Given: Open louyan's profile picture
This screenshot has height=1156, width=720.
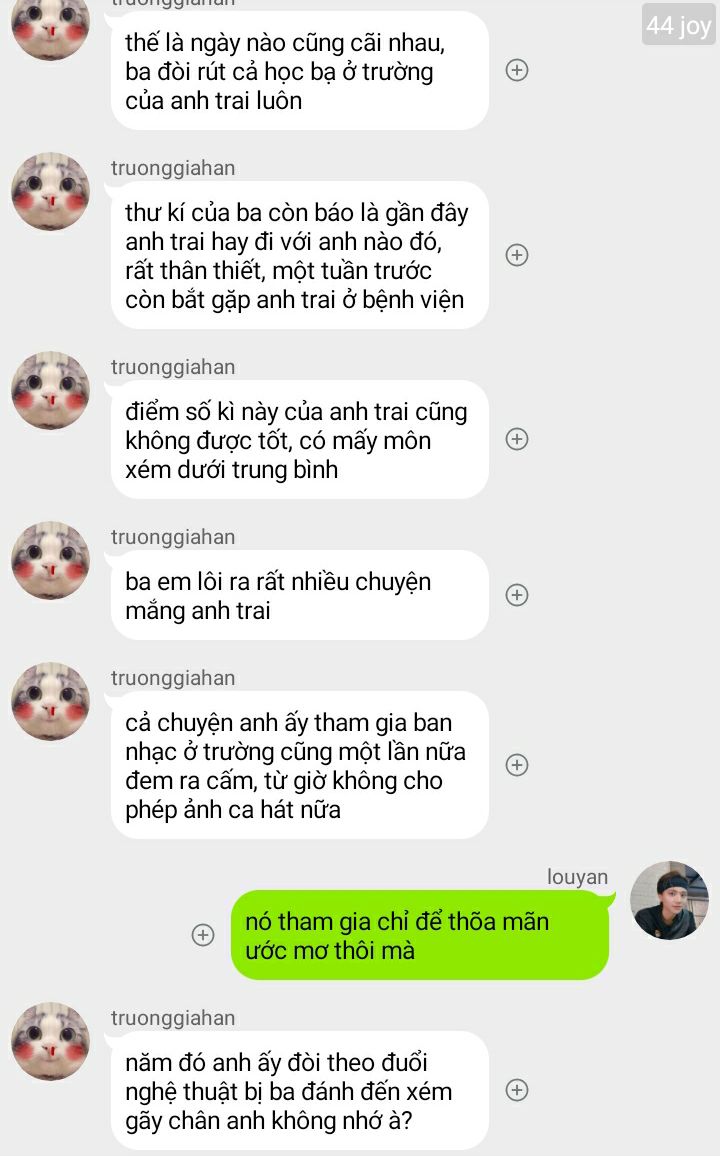Looking at the screenshot, I should [669, 900].
